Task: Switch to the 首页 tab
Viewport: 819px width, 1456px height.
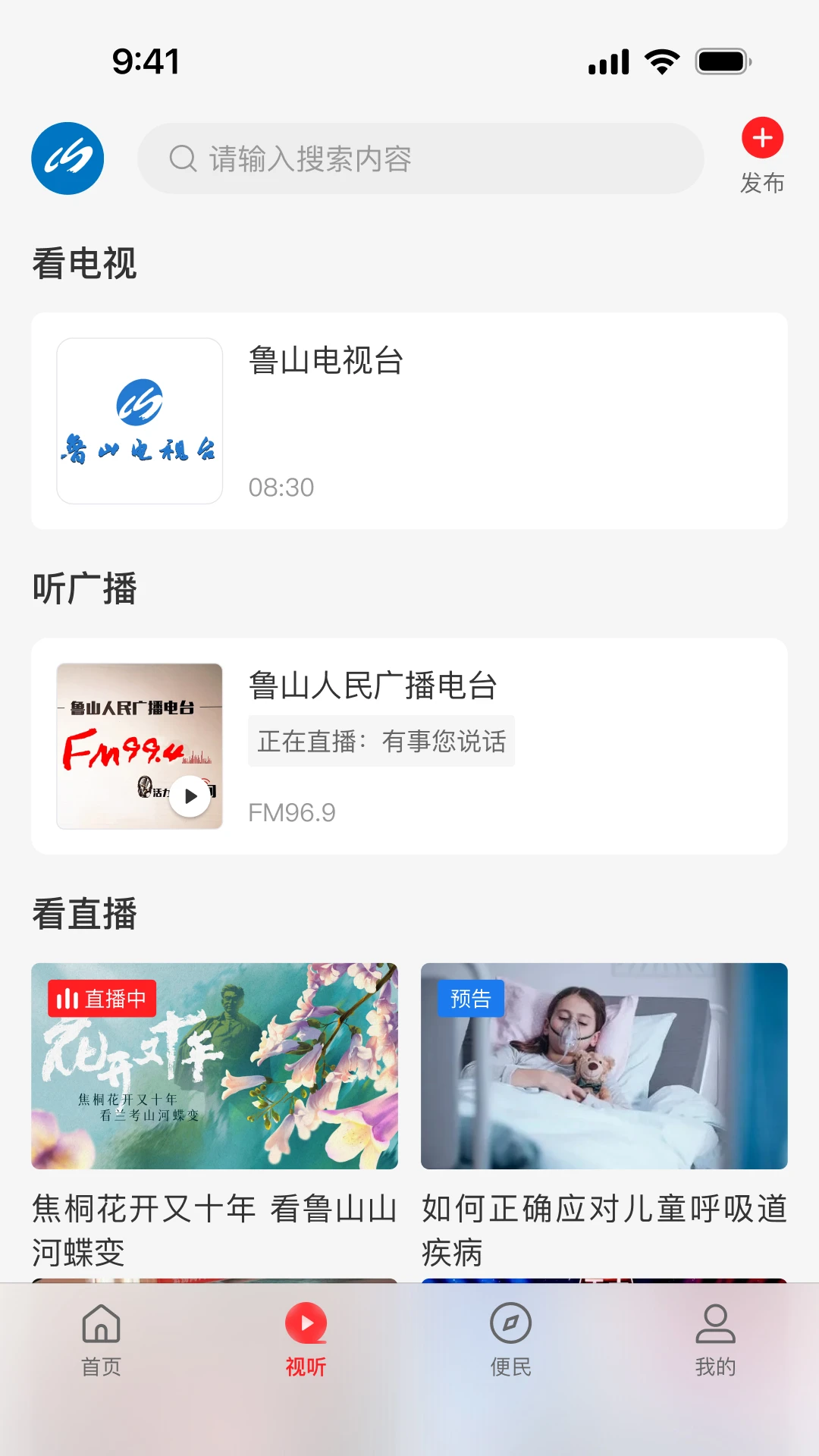Action: [102, 1340]
